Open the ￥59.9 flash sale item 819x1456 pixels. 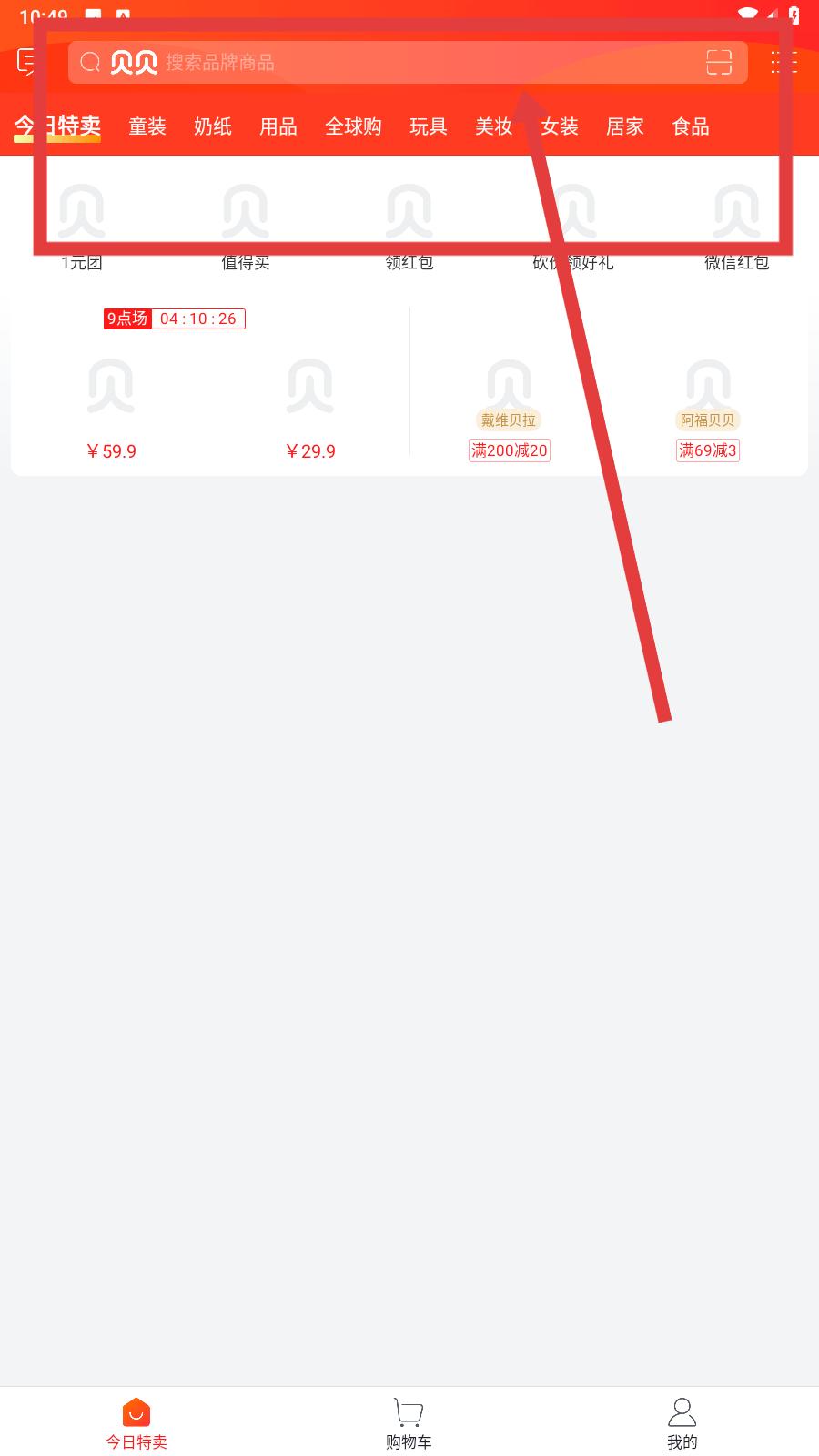pyautogui.click(x=111, y=400)
